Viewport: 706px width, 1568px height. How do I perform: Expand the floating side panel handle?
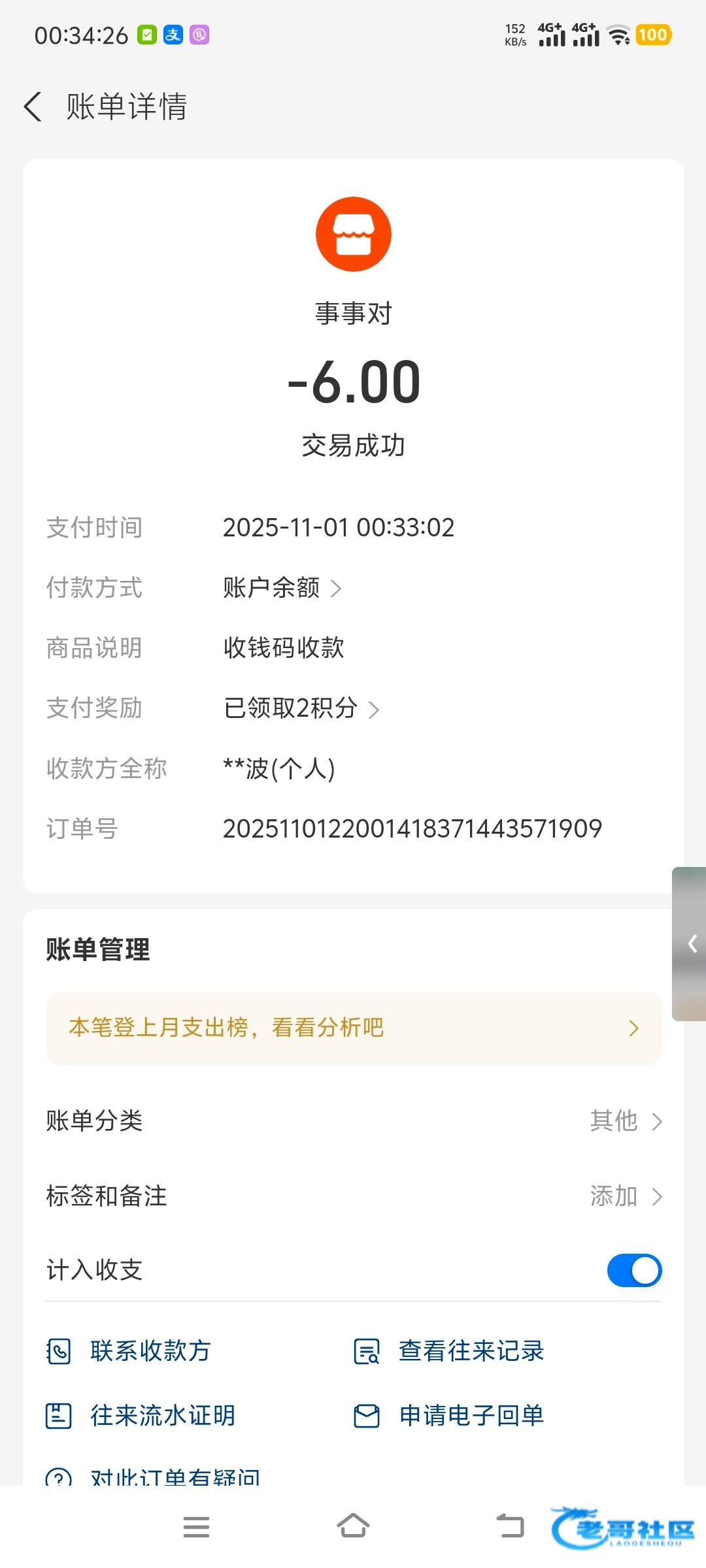tap(690, 943)
